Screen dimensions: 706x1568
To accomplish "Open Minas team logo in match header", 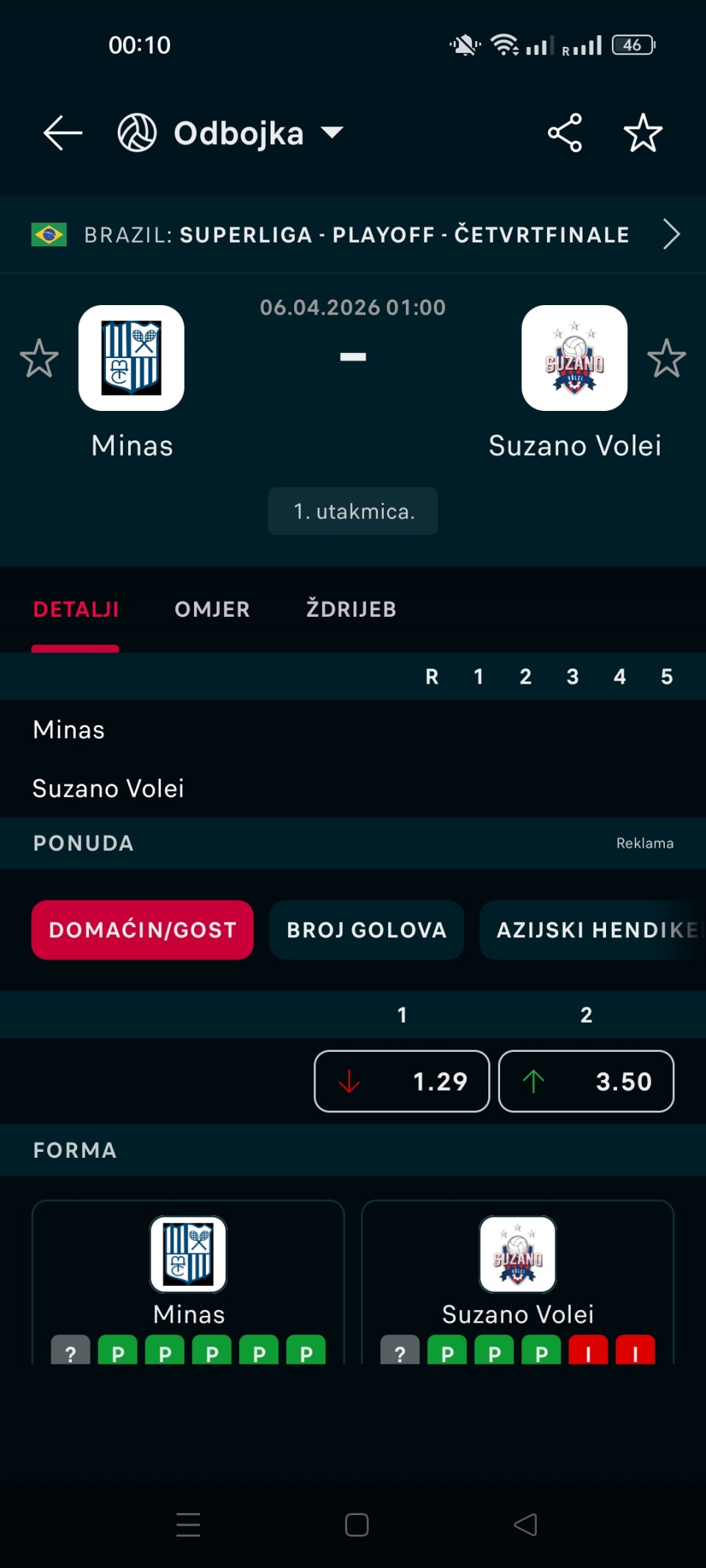I will pyautogui.click(x=132, y=358).
